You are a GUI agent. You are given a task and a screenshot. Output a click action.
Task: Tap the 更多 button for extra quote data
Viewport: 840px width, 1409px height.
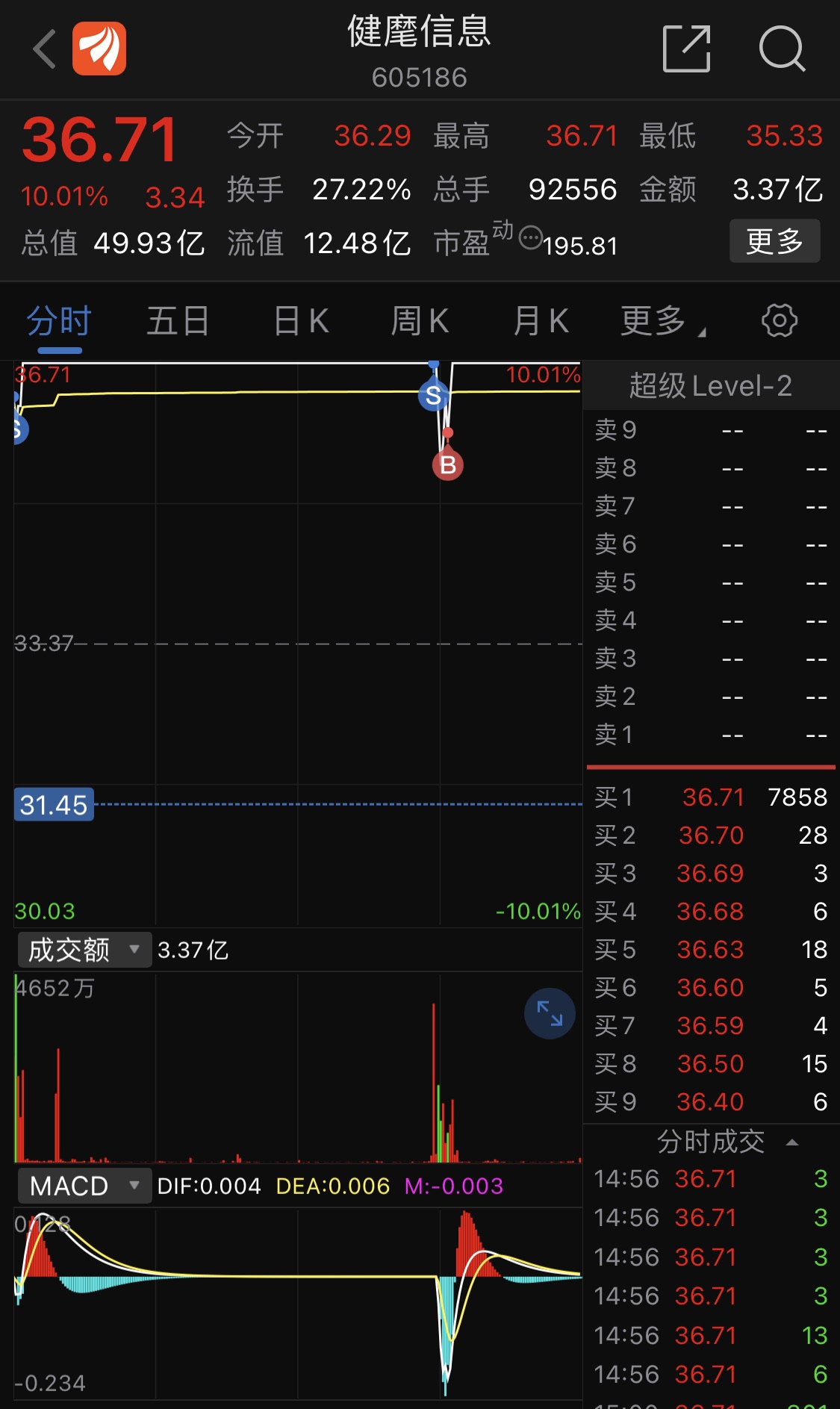(x=774, y=240)
